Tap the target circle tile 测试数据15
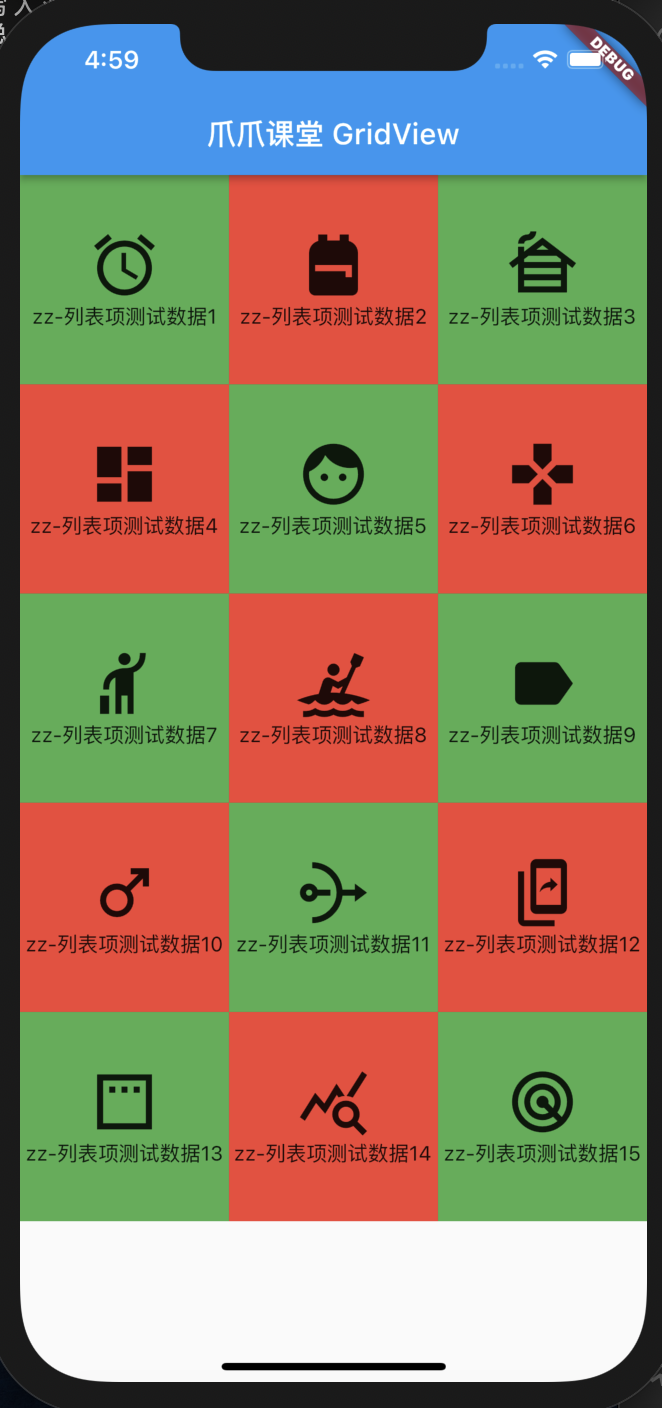 542,1116
